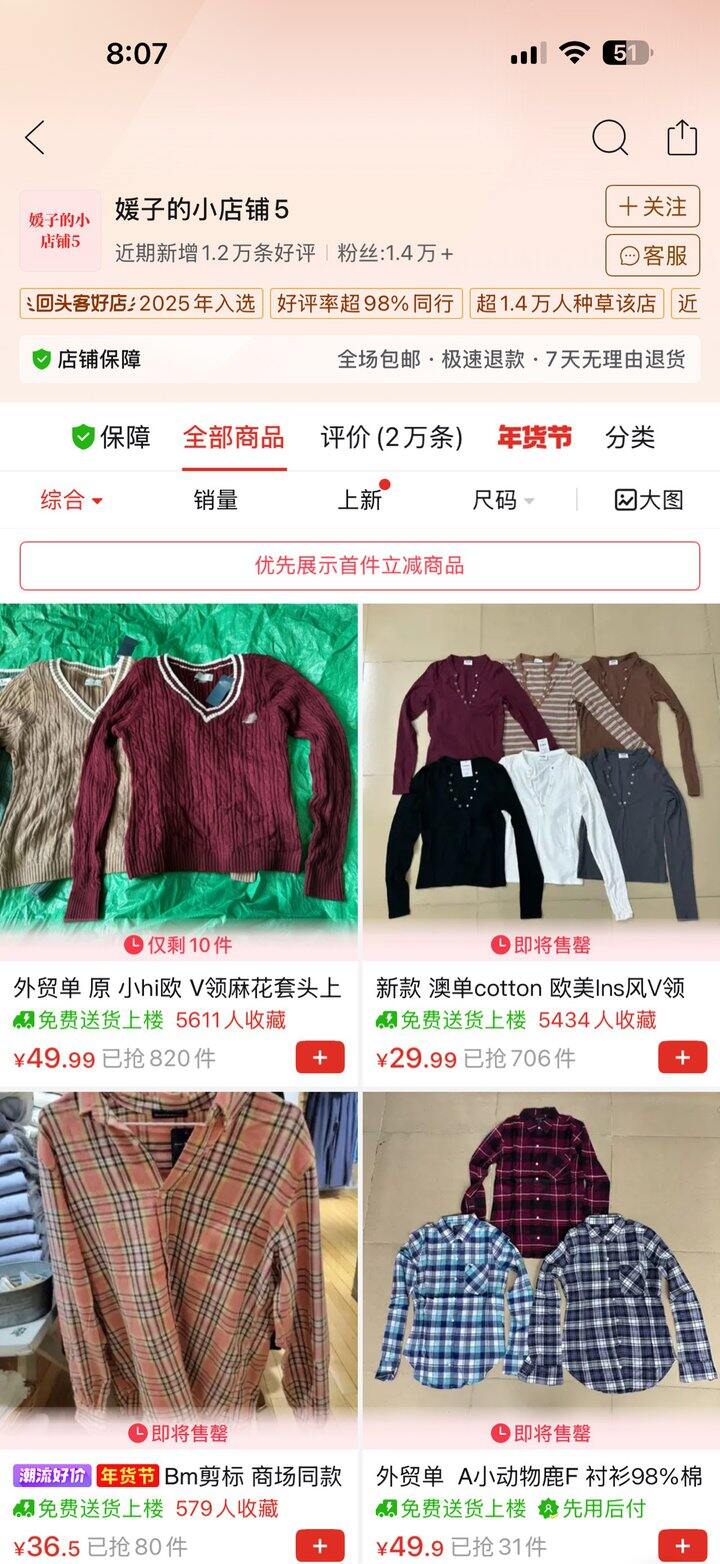Select 优先展示首件立减商品 filter
The image size is (720, 1564).
360,566
